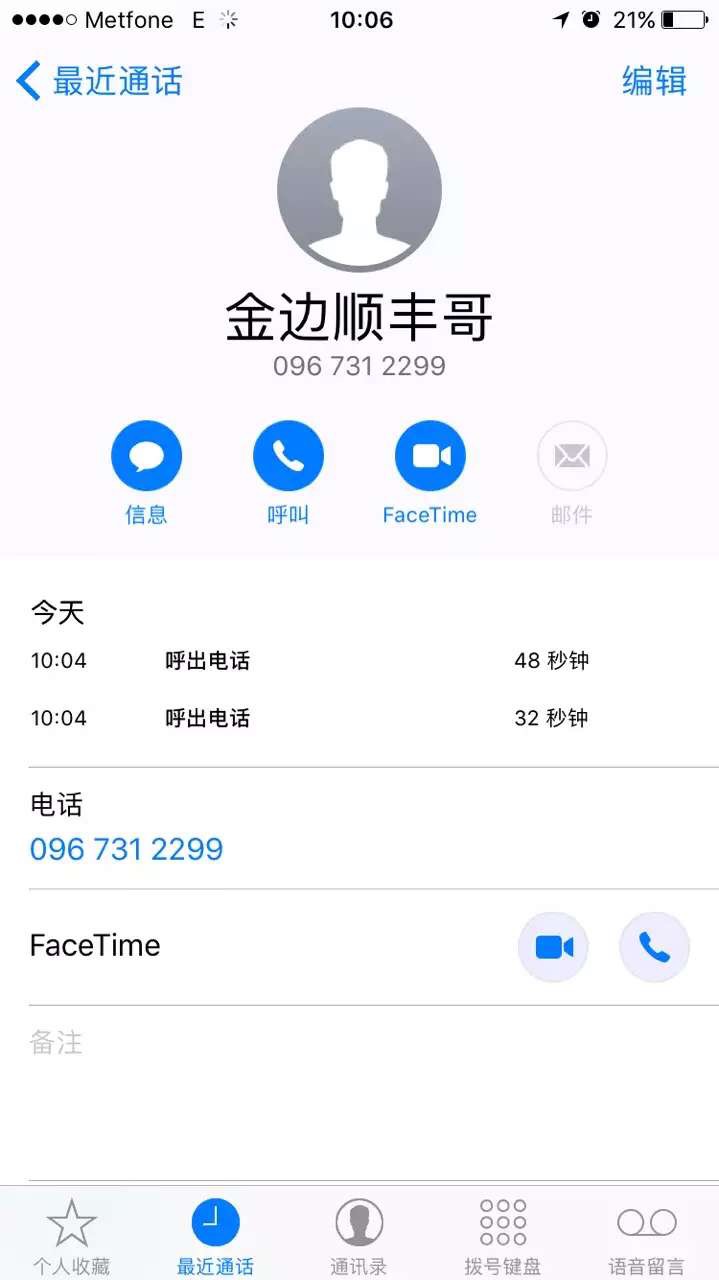Viewport: 719px width, 1280px height.
Task: Switch to 通讯录 contacts tab
Action: tap(359, 1236)
